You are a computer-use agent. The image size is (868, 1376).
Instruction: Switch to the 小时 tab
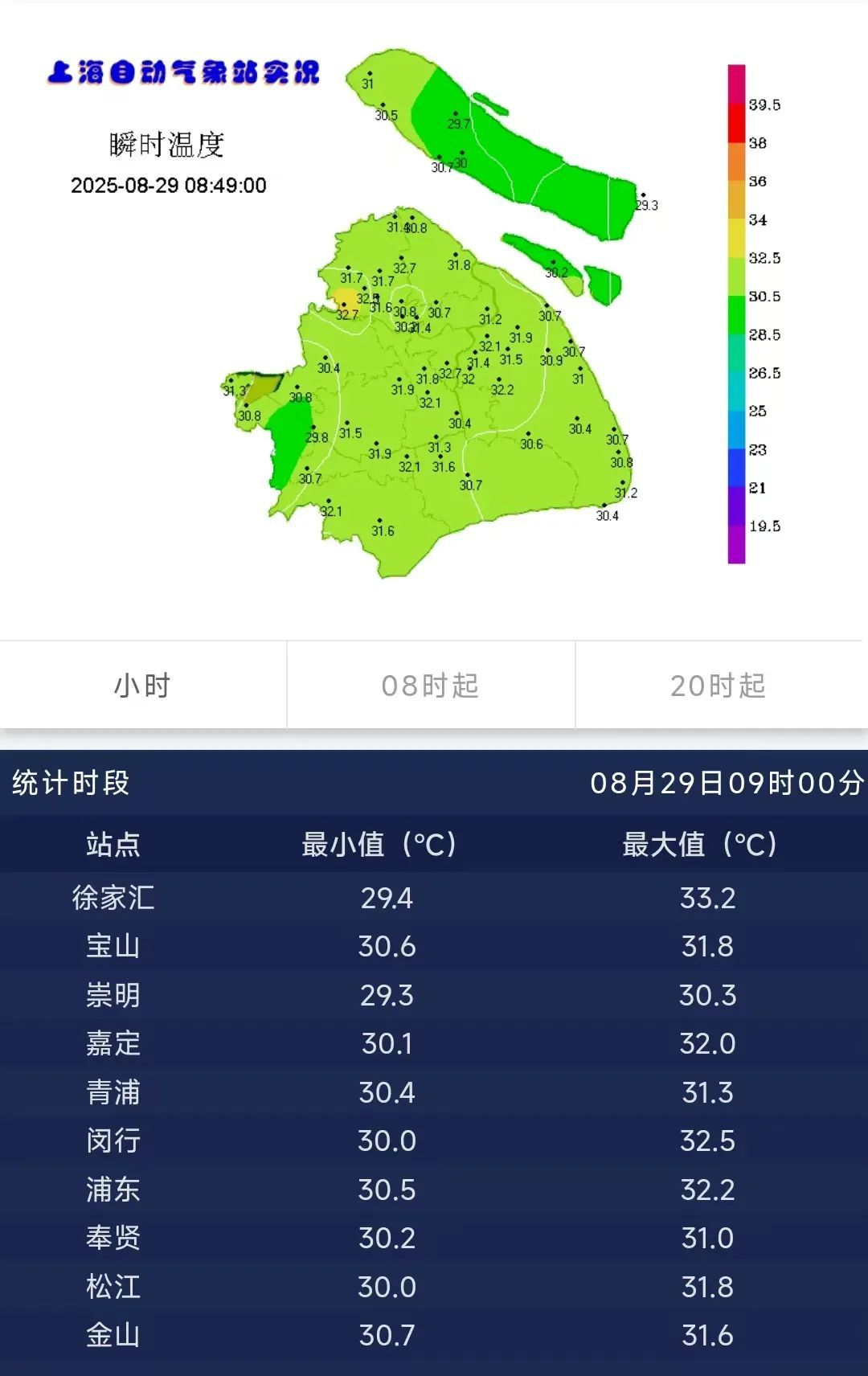(143, 686)
